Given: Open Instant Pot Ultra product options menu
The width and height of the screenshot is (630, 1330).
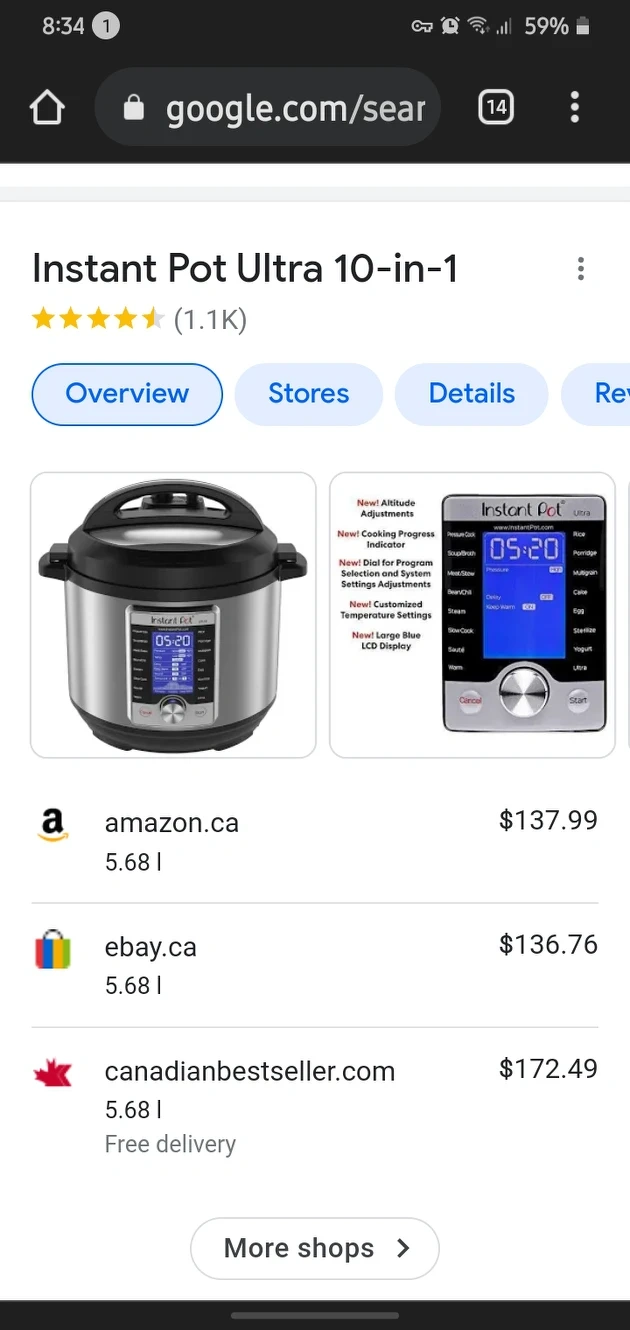Looking at the screenshot, I should click(x=580, y=269).
